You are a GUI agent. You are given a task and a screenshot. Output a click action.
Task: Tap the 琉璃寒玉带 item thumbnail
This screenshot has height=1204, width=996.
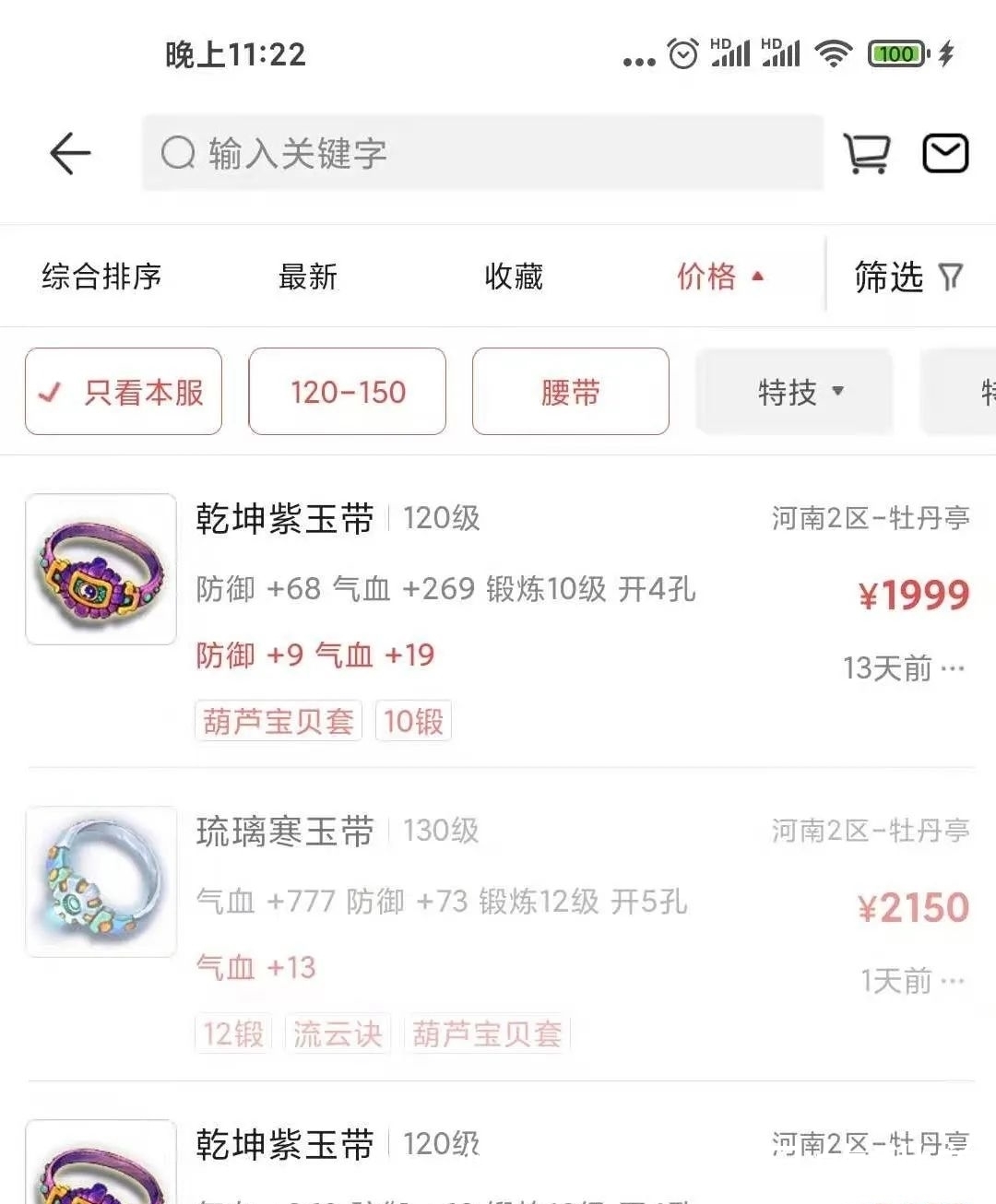(101, 881)
